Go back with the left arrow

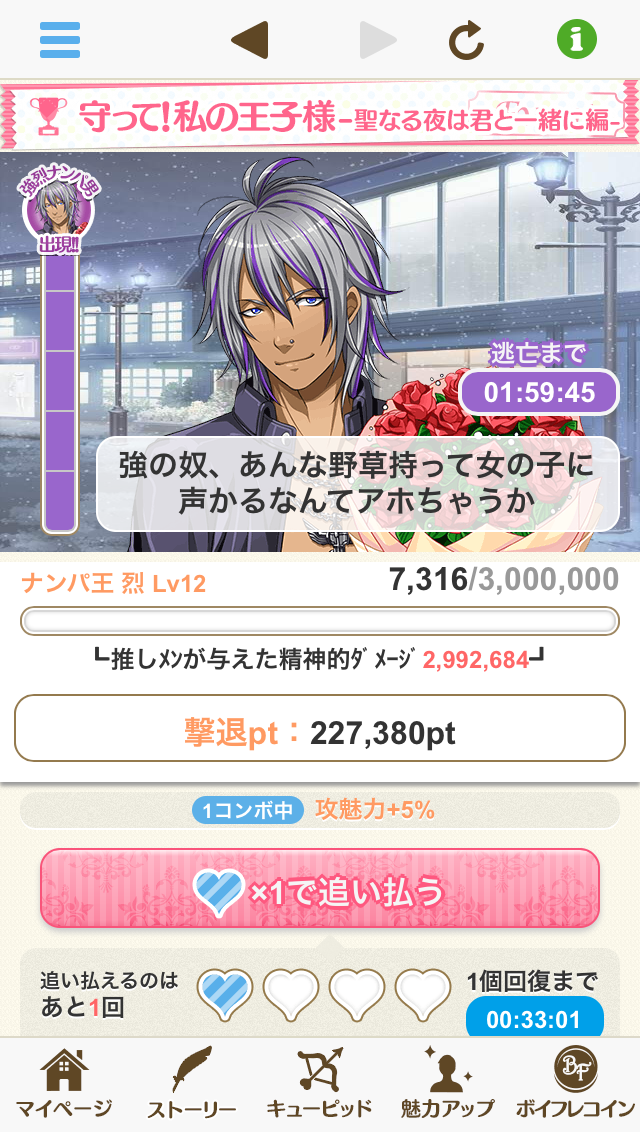tap(249, 40)
